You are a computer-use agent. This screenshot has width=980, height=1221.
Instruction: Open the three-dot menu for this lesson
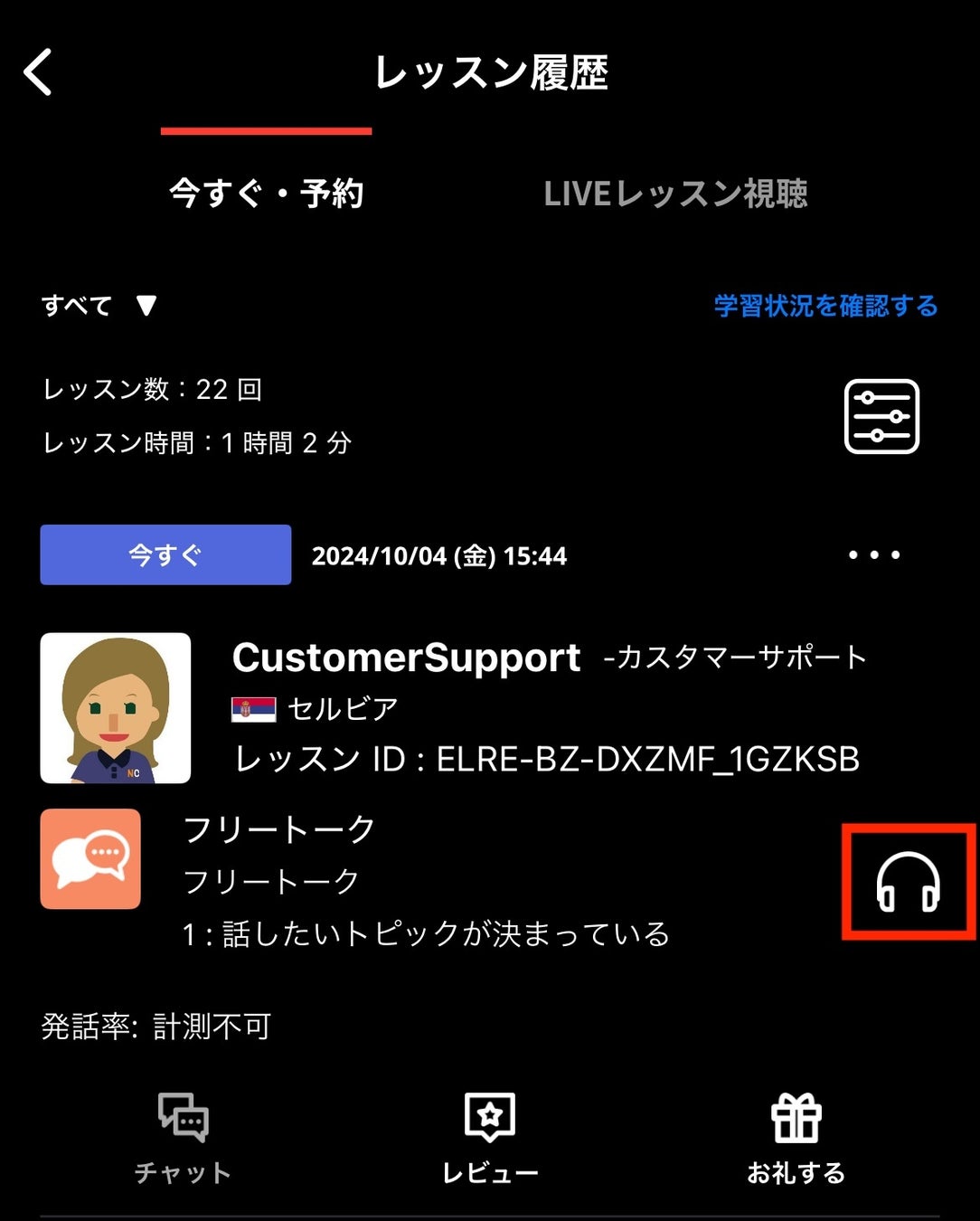point(873,554)
